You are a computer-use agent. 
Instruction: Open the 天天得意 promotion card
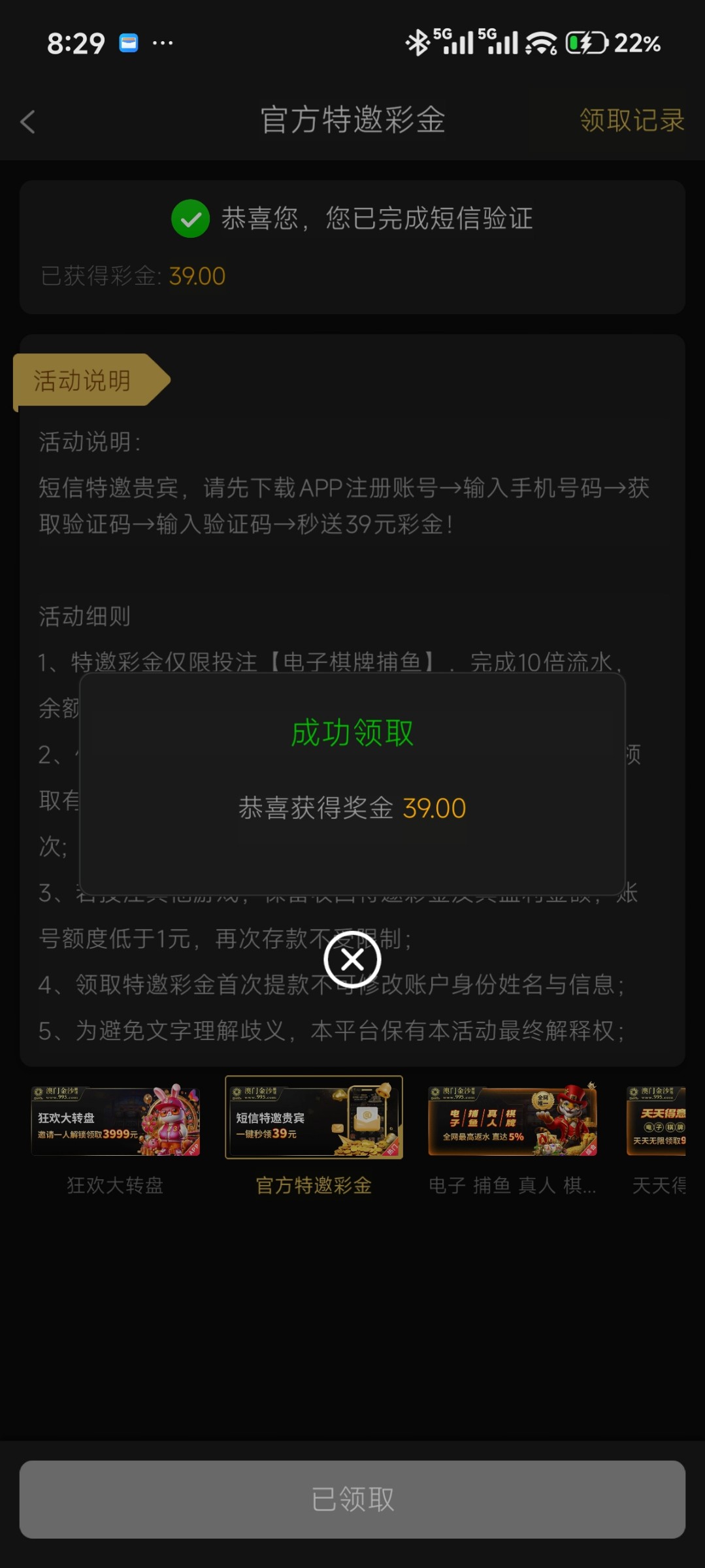(x=657, y=1120)
